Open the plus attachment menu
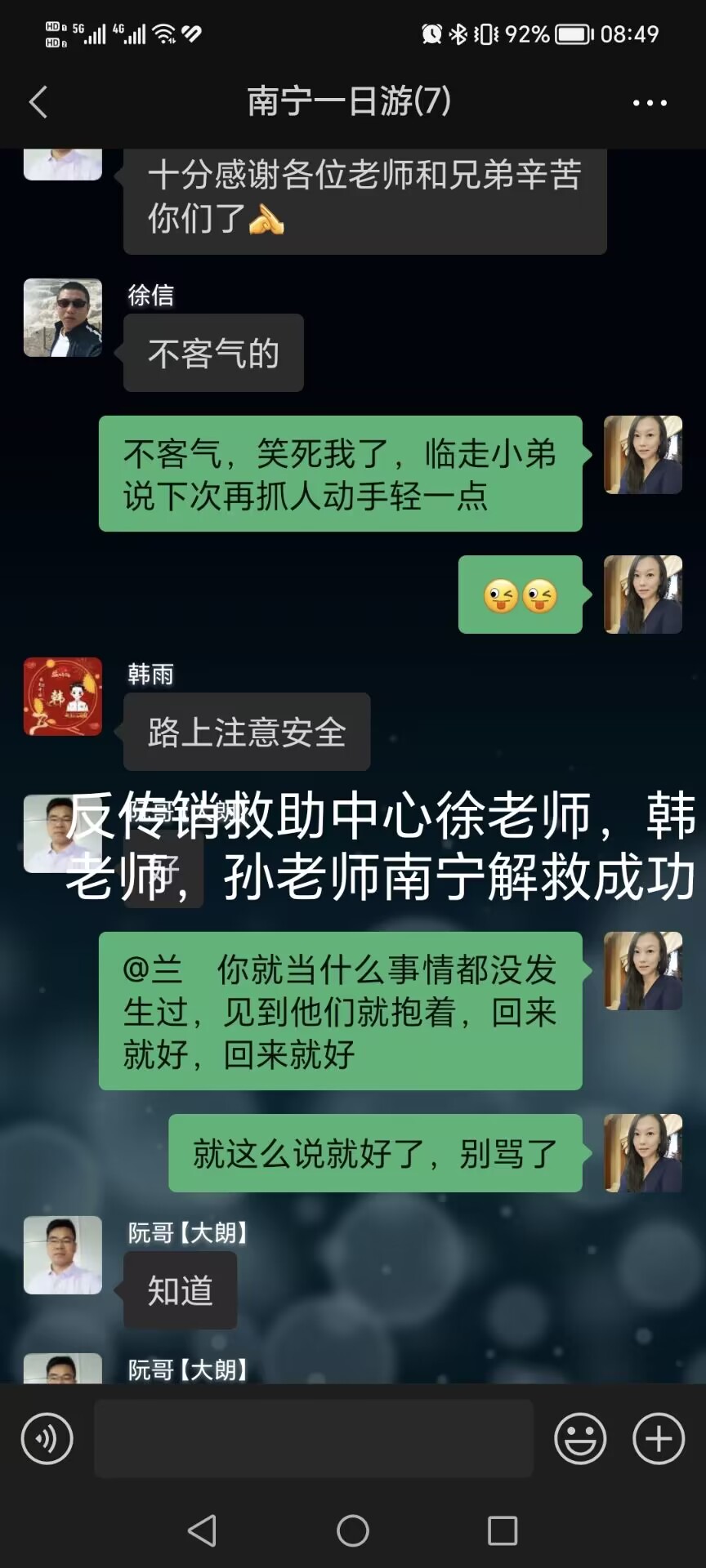This screenshot has height=1568, width=706. pos(659,1438)
